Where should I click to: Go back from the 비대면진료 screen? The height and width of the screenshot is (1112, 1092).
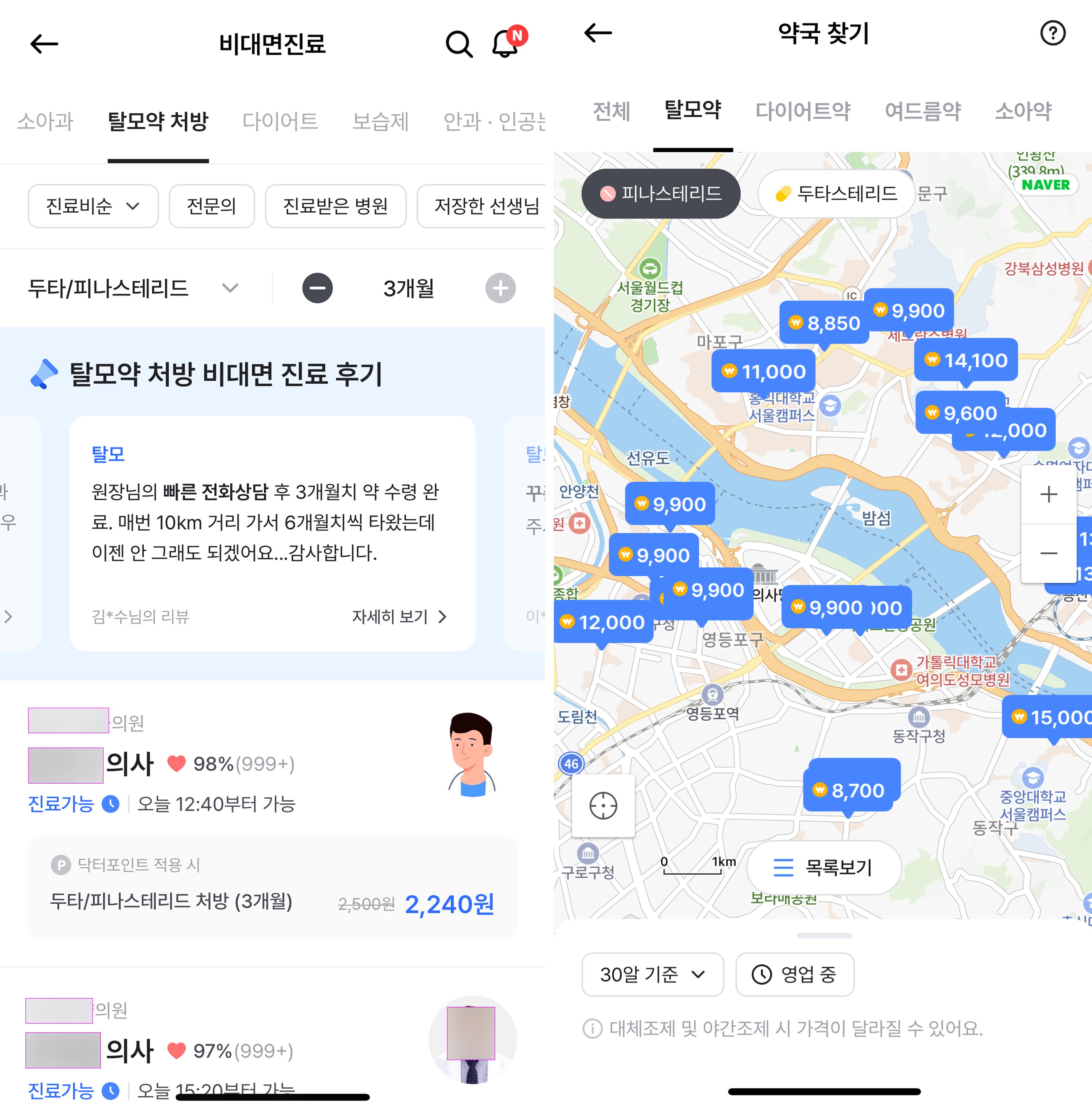[x=44, y=43]
